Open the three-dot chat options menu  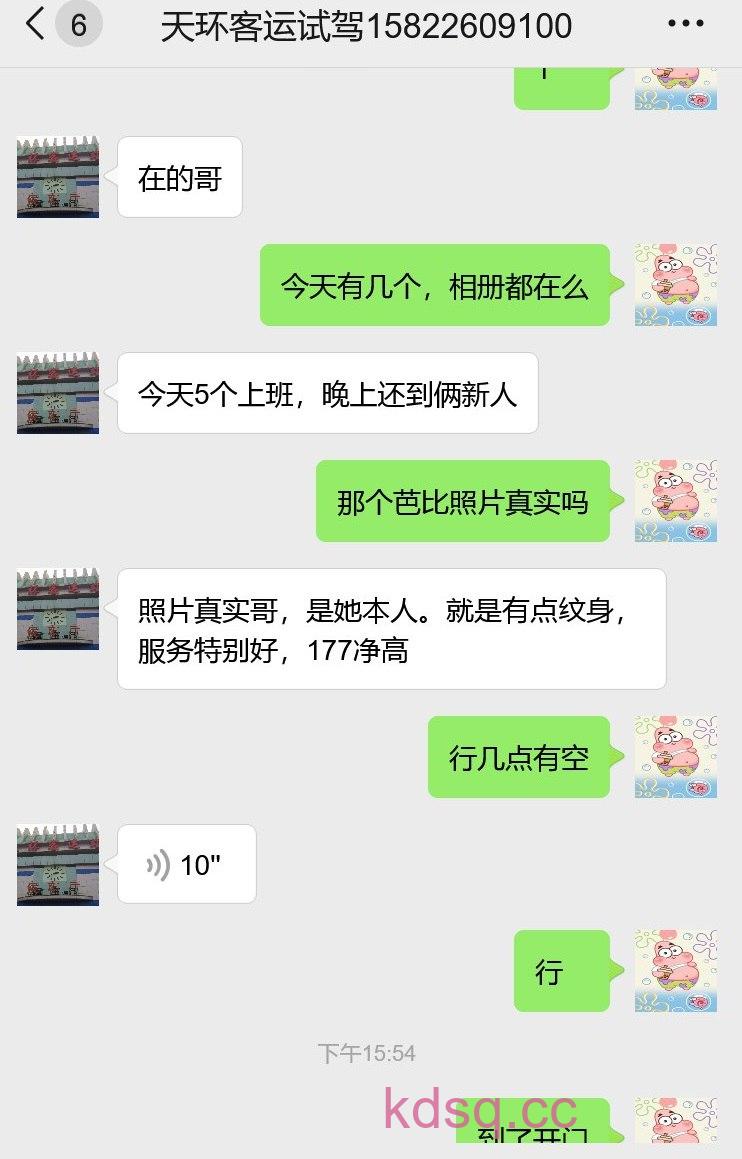tap(686, 24)
